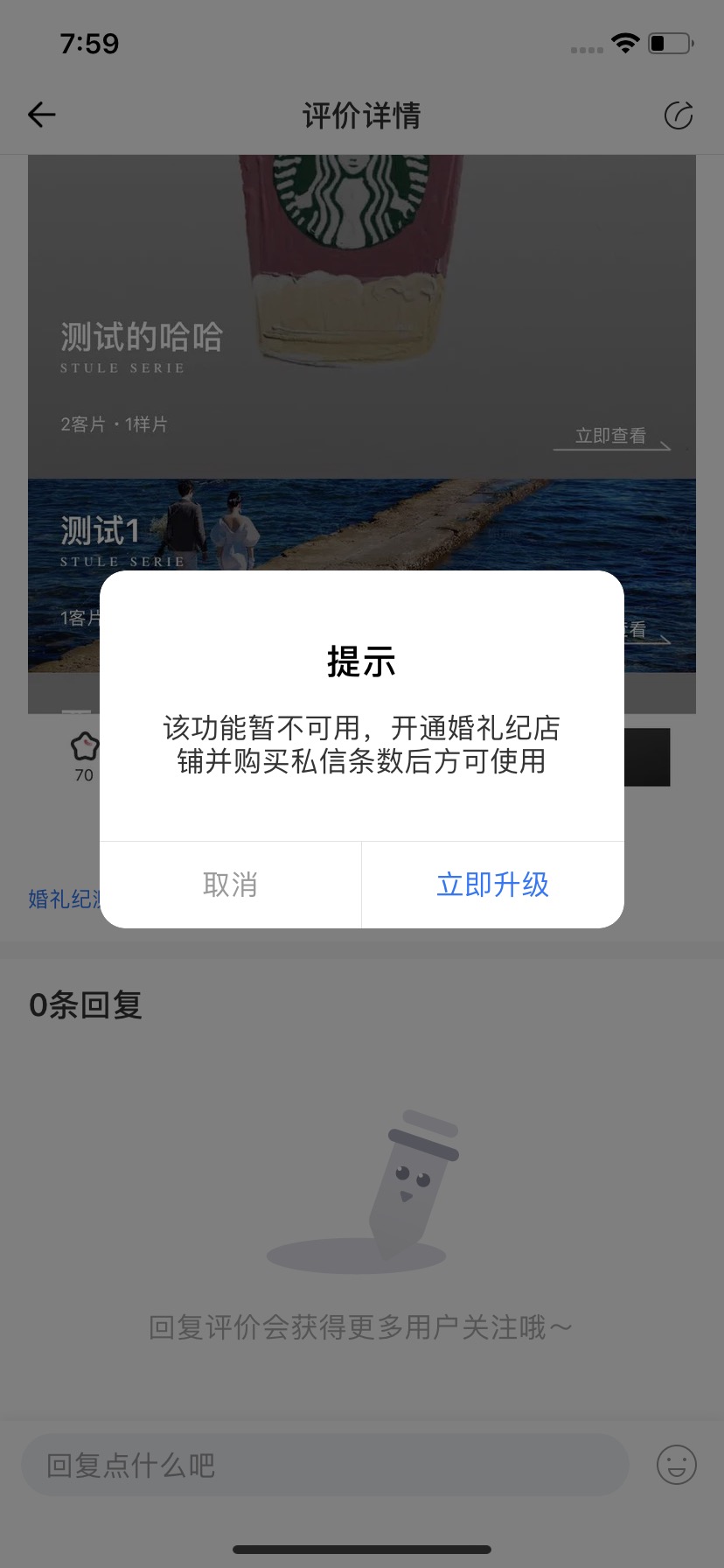The height and width of the screenshot is (1568, 724).
Task: Open the 测试1 series card
Action: click(361, 525)
